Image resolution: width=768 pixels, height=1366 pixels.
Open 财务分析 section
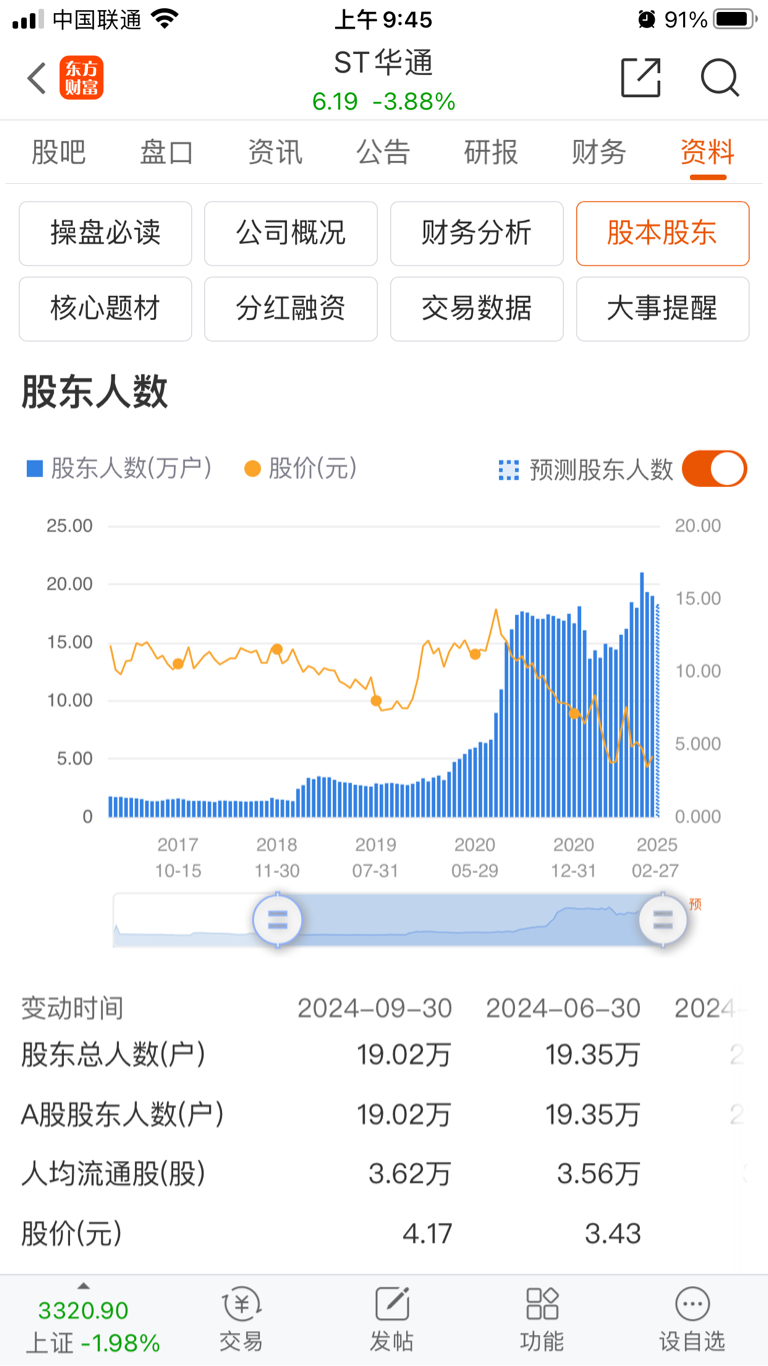point(477,233)
